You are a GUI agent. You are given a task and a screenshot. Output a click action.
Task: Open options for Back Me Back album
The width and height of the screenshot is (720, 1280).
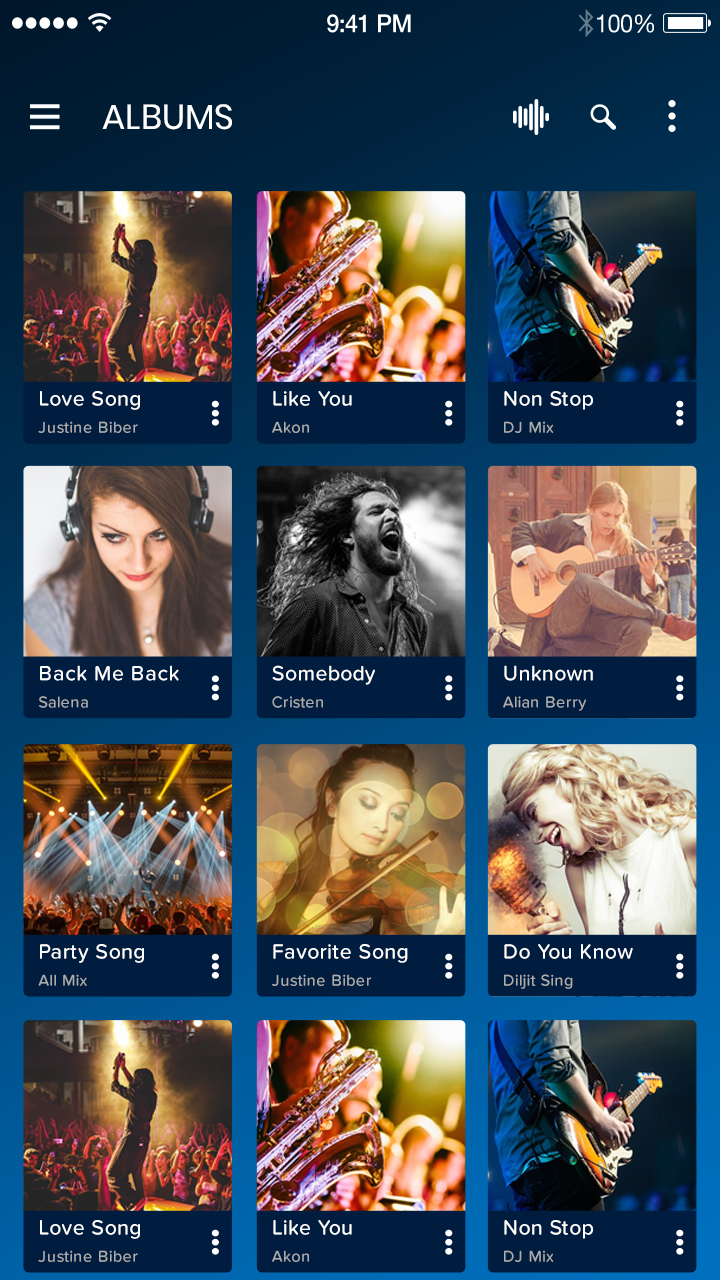[x=215, y=687]
